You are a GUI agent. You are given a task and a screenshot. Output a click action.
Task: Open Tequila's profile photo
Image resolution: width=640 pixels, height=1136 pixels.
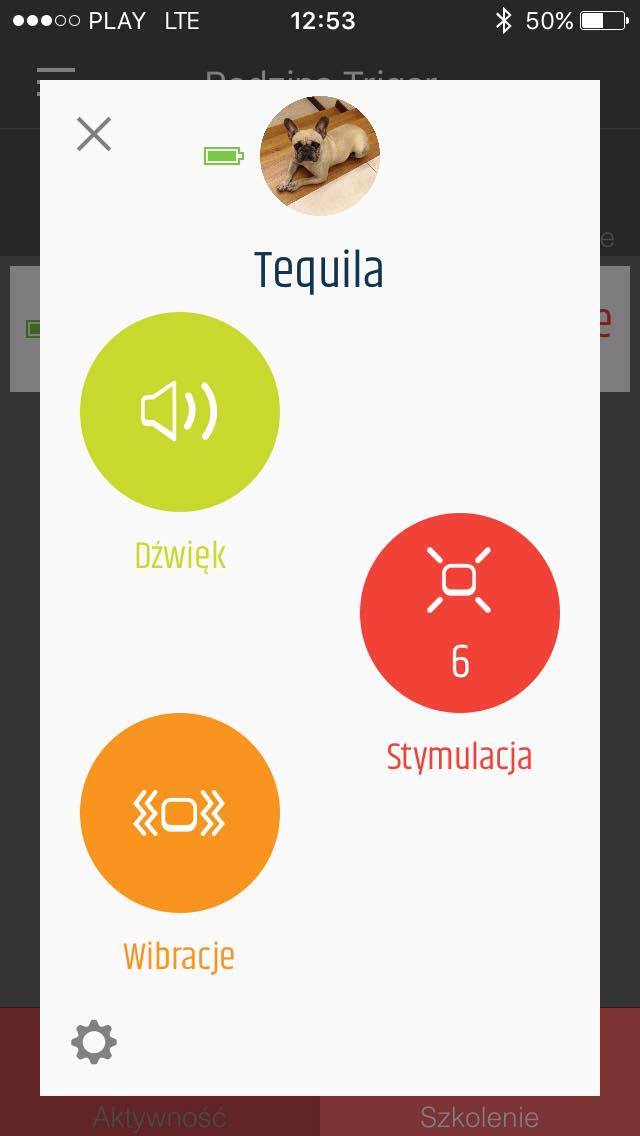[320, 156]
